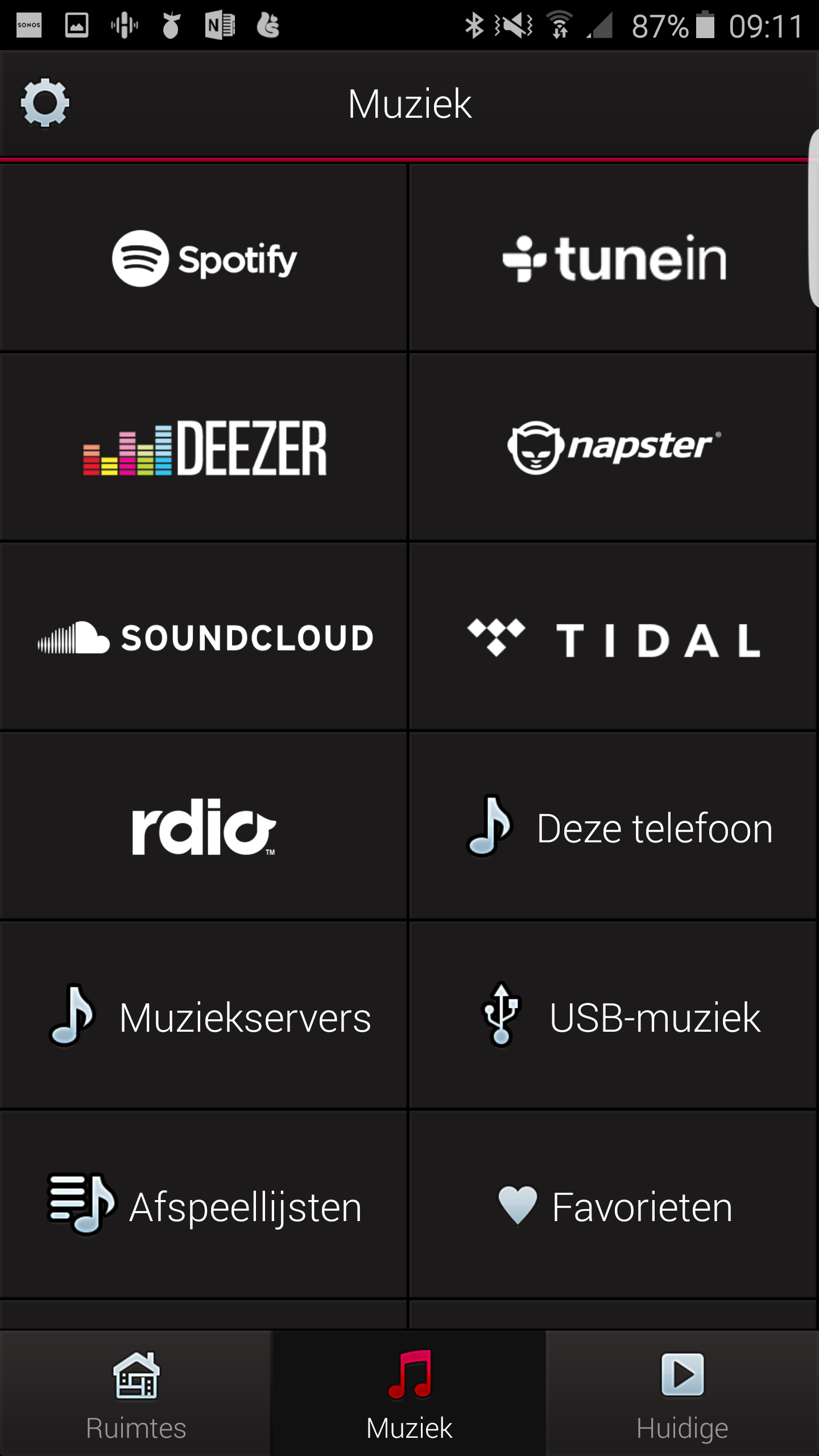Open Favorieten
The height and width of the screenshot is (1456, 819).
pos(613,1205)
